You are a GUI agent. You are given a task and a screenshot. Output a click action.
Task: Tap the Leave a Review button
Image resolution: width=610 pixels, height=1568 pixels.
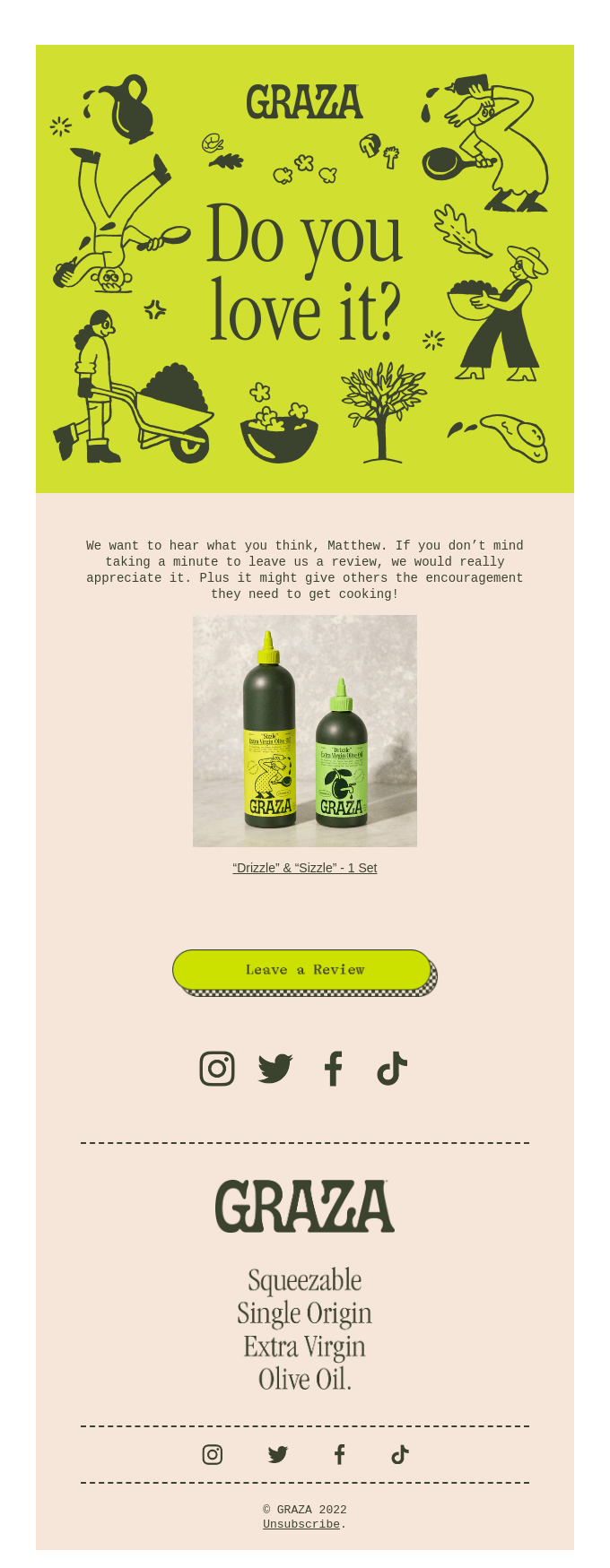pos(302,970)
